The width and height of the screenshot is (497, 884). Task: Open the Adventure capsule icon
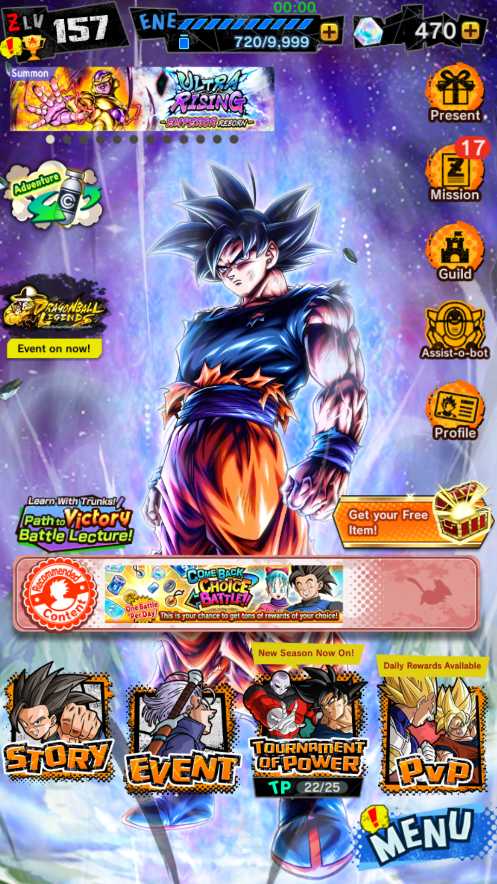pos(54,193)
